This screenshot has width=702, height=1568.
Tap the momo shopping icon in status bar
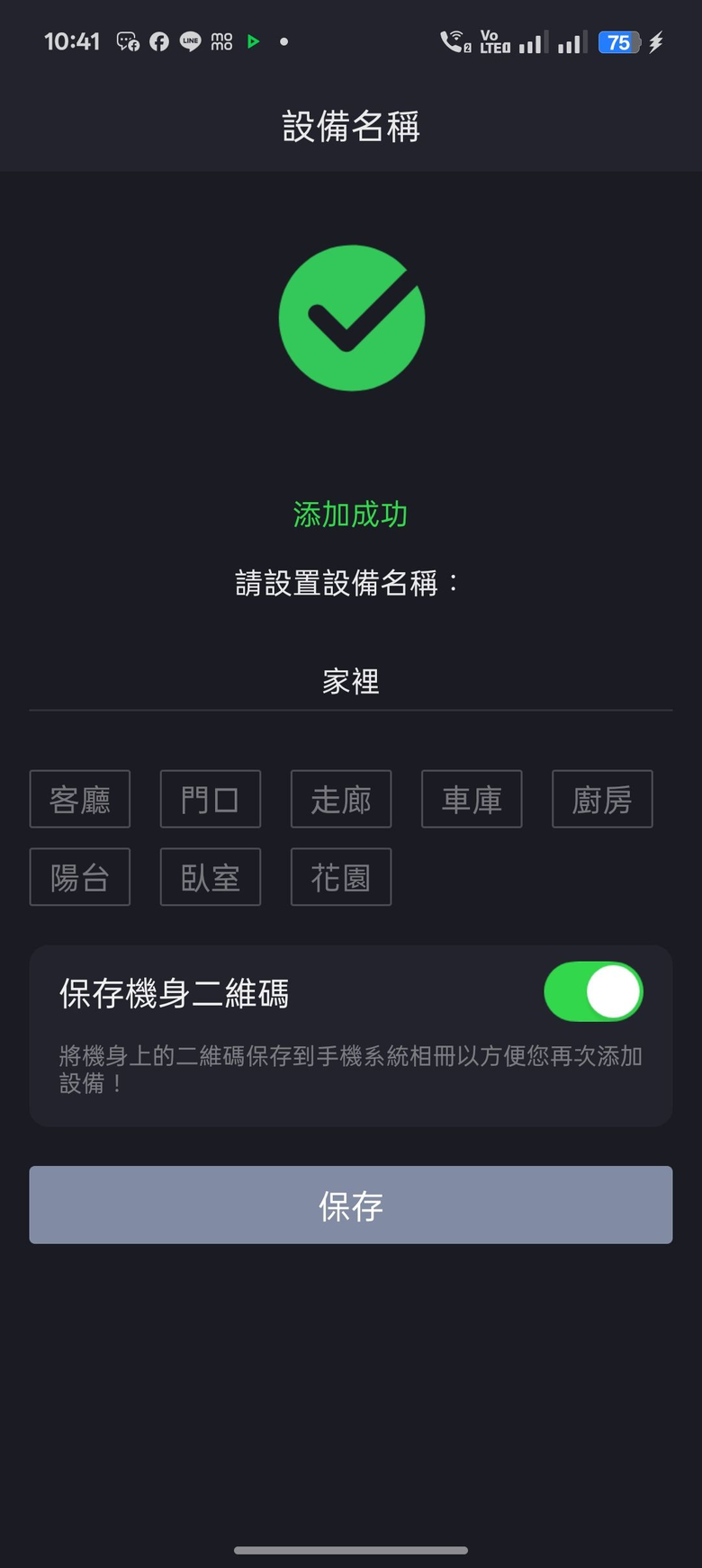[220, 41]
